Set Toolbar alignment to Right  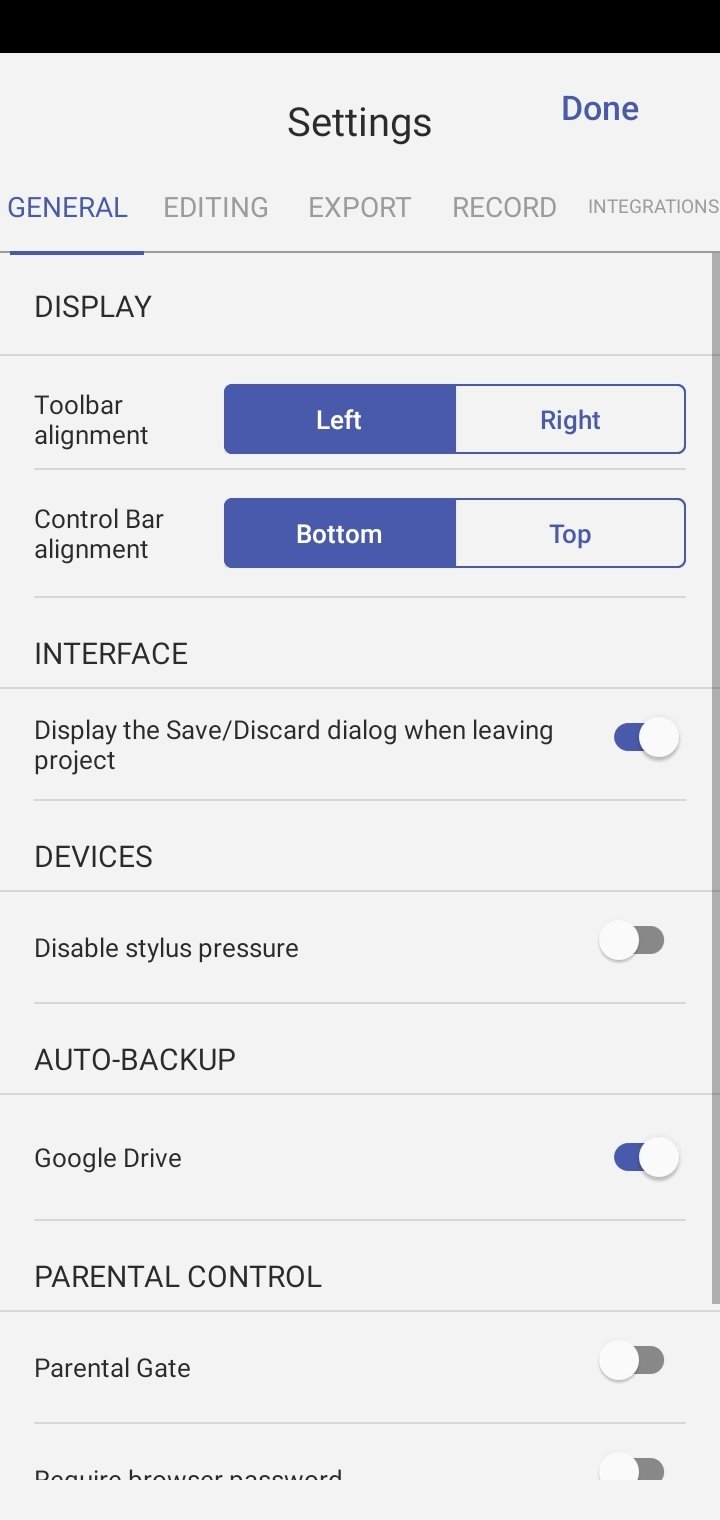[570, 419]
